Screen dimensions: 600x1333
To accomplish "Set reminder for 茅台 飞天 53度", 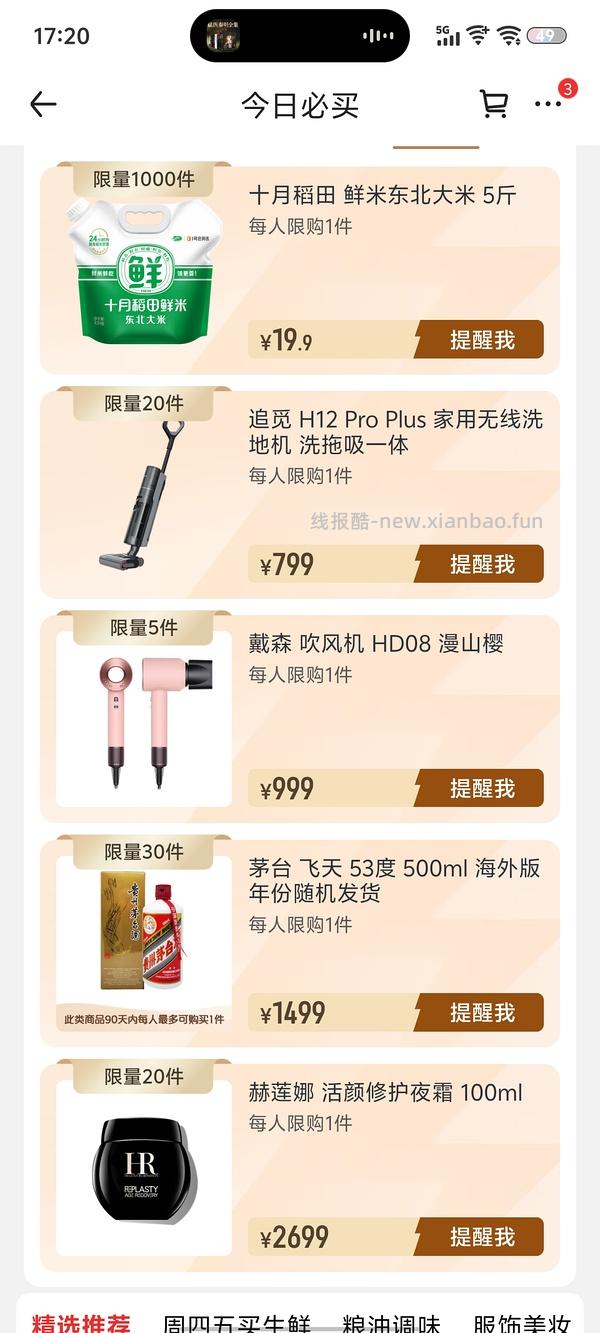I will click(479, 1012).
